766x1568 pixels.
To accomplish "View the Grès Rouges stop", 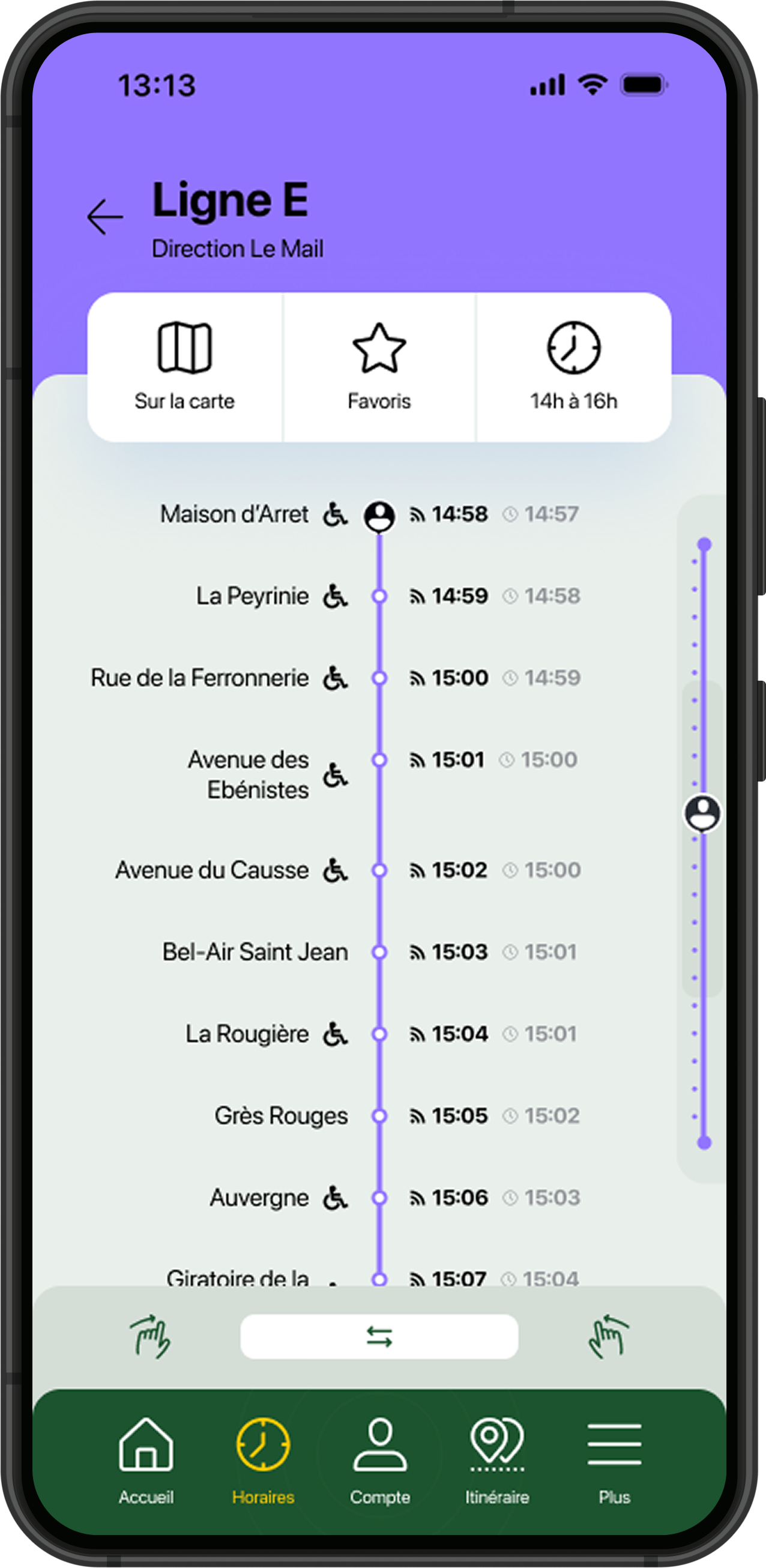I will 282,1116.
